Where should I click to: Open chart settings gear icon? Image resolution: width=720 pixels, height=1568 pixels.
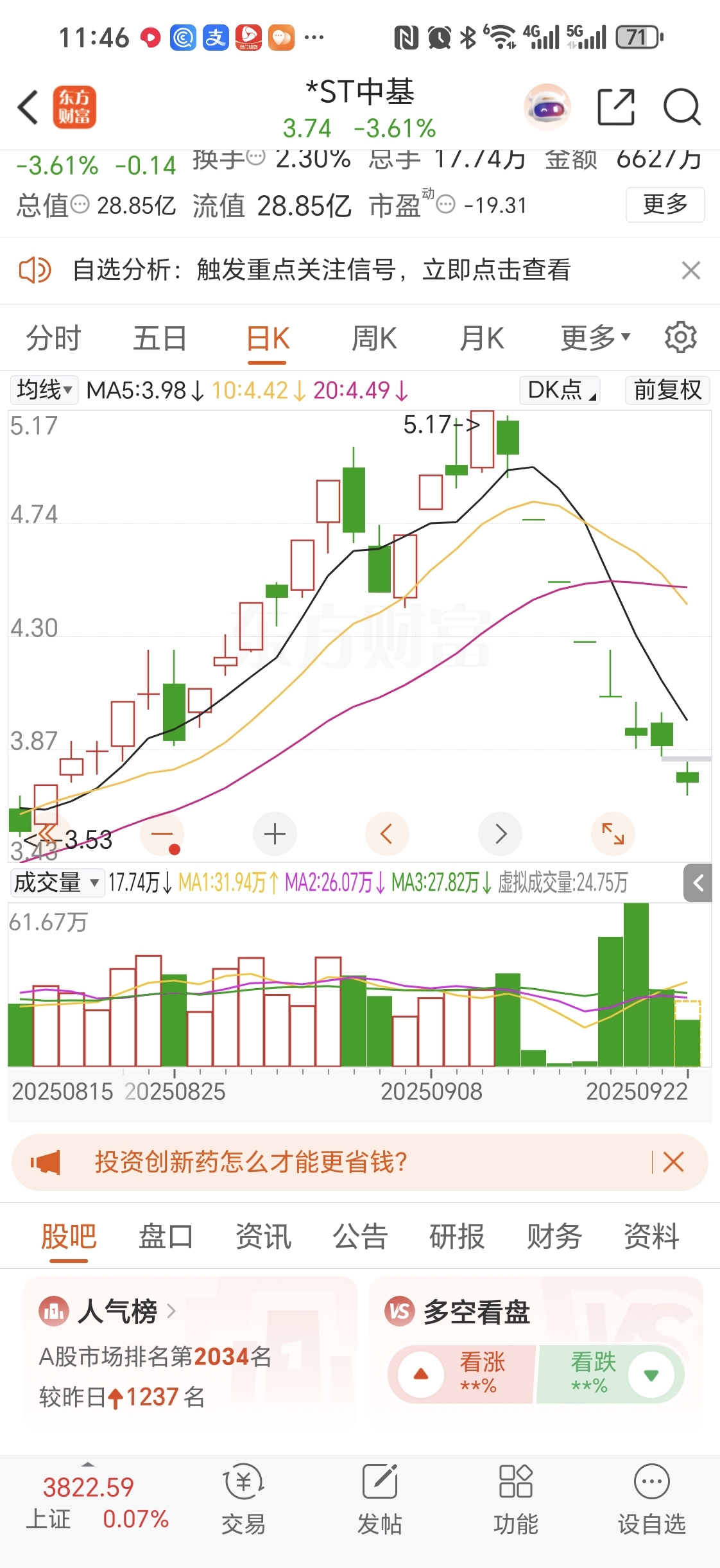[680, 337]
